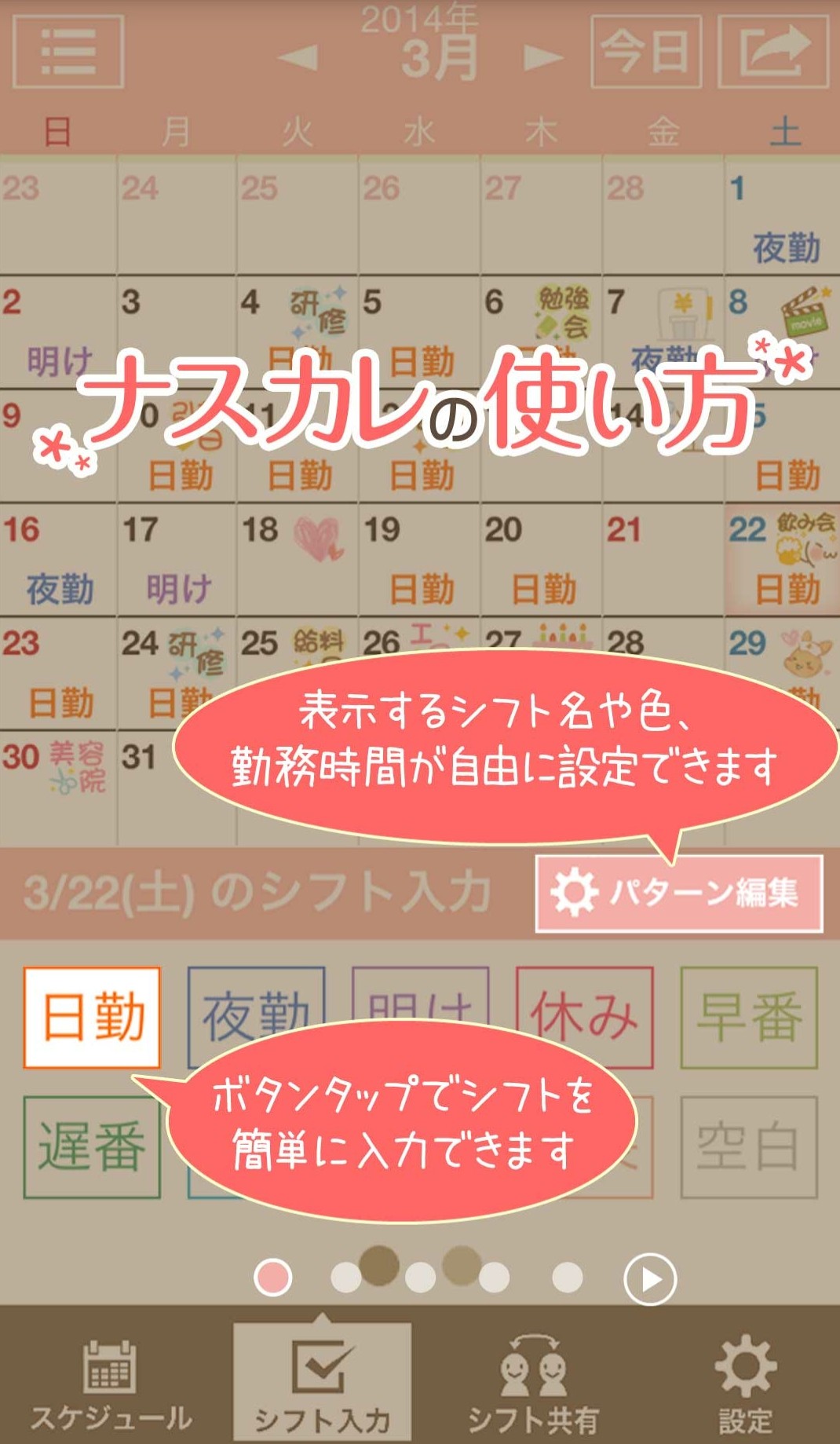Image resolution: width=840 pixels, height=1444 pixels.
Task: Go to the next tutorial page
Action: pos(649,1279)
